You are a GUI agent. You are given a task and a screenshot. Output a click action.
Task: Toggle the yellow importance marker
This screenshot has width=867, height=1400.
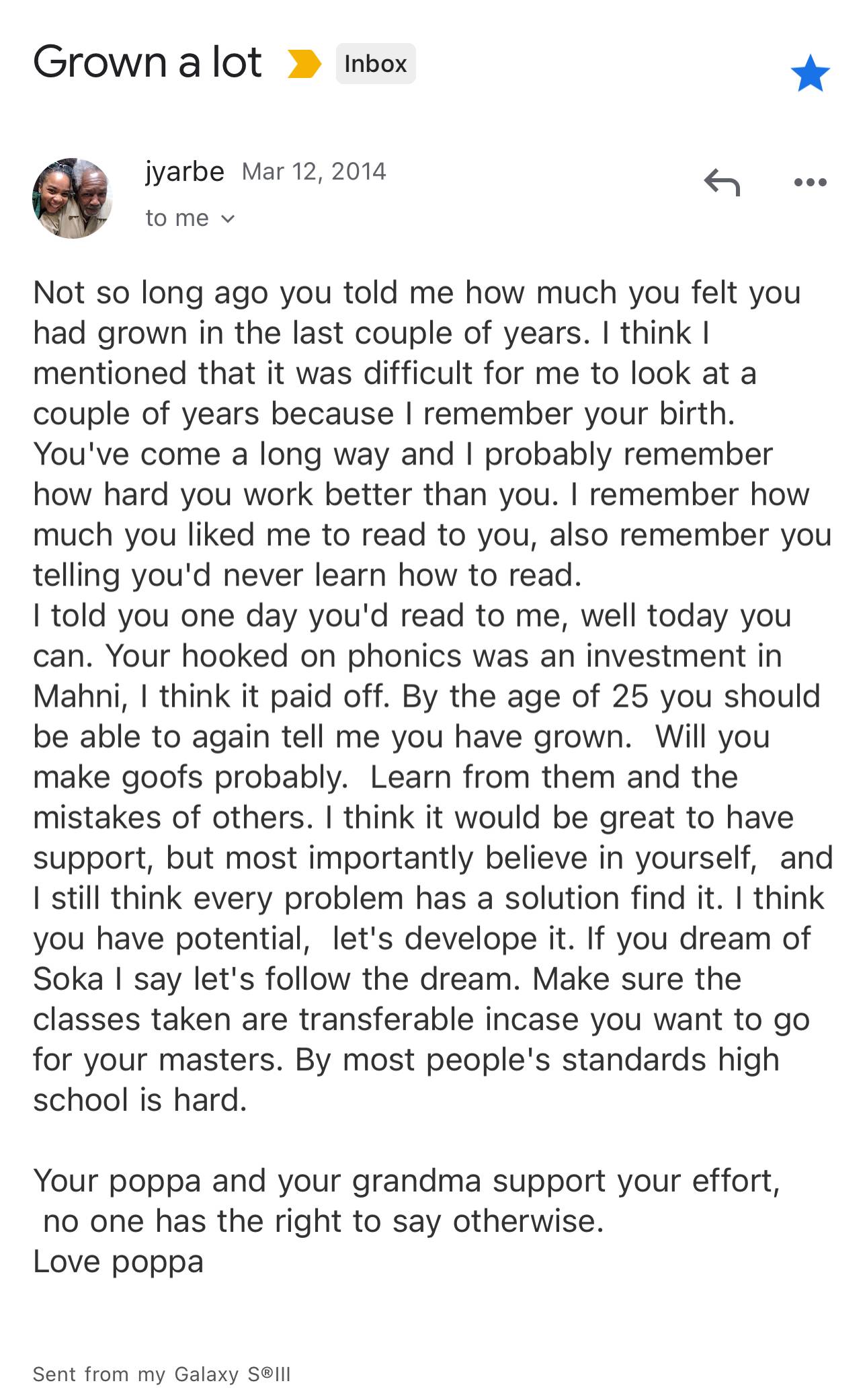pos(304,64)
